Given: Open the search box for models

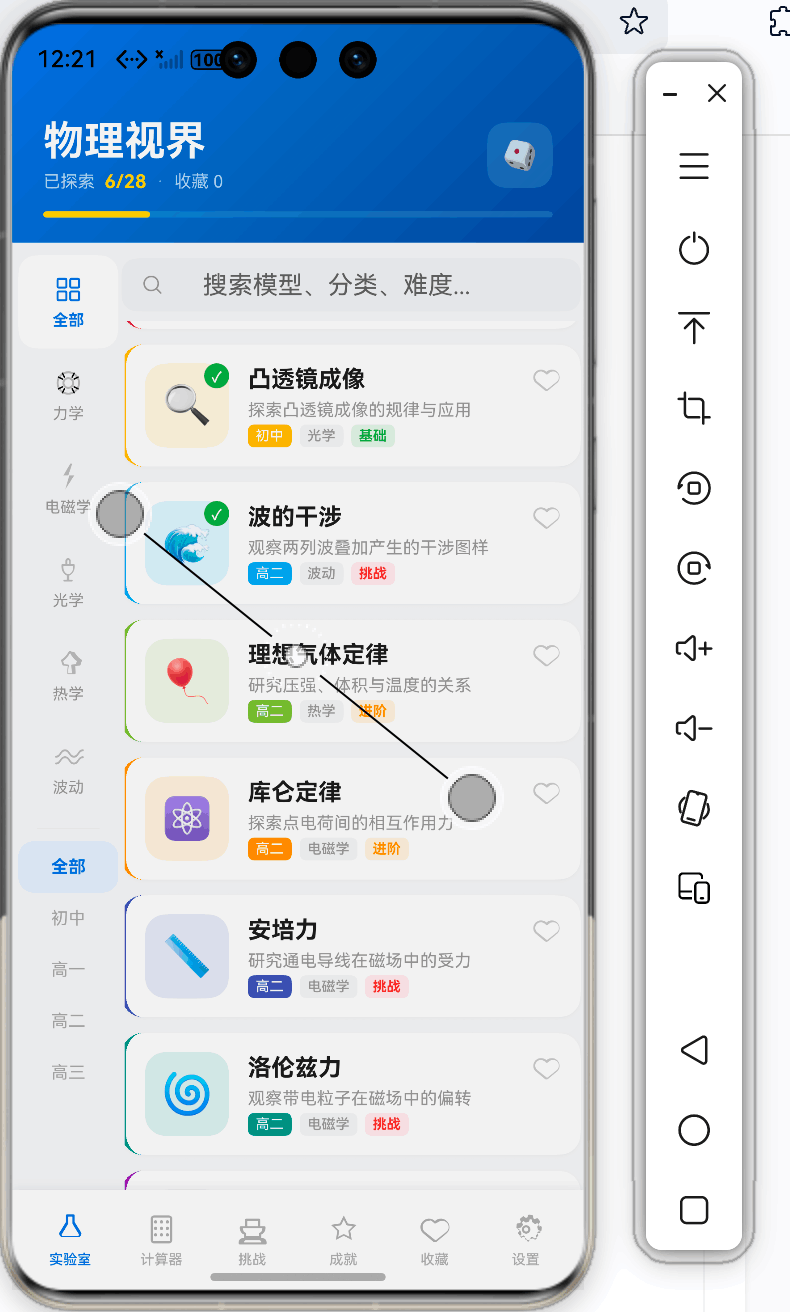Looking at the screenshot, I should (x=351, y=285).
